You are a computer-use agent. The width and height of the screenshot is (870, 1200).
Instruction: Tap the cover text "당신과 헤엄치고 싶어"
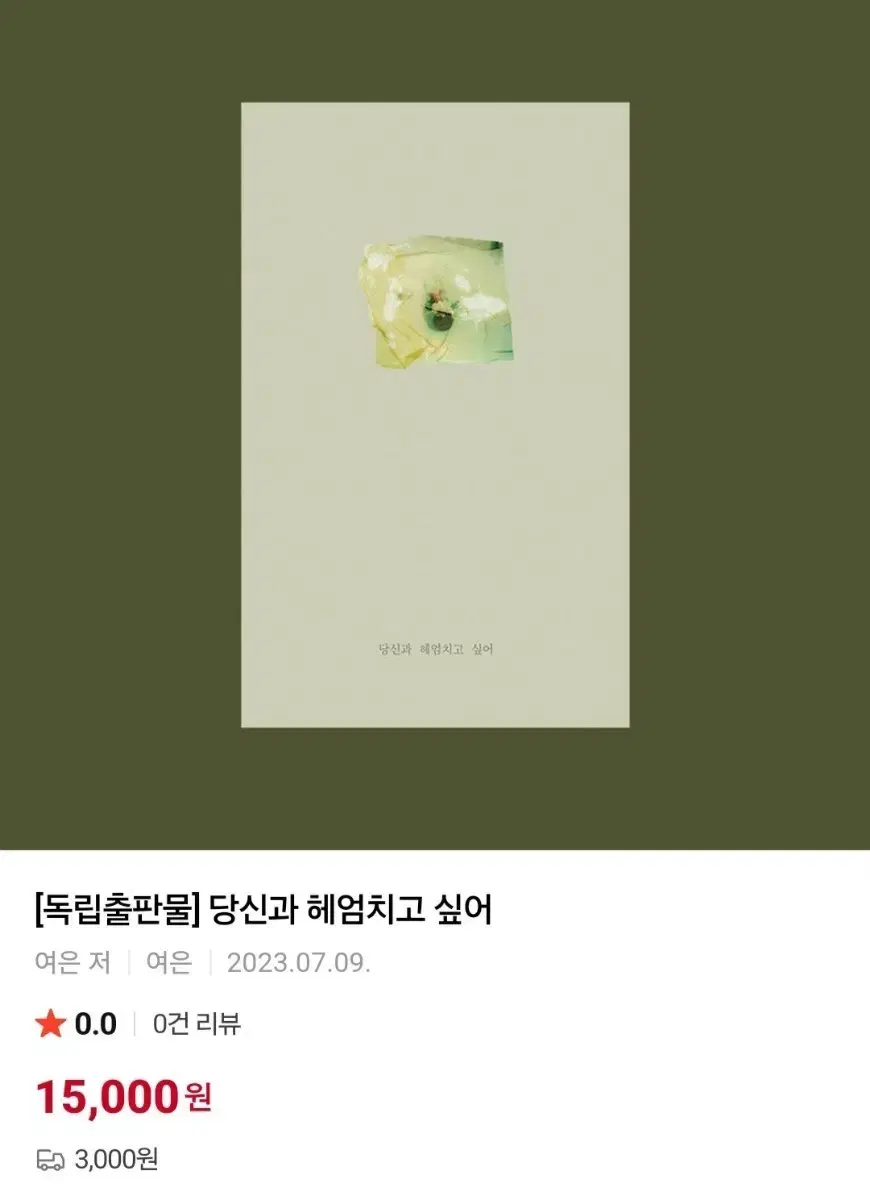click(435, 648)
